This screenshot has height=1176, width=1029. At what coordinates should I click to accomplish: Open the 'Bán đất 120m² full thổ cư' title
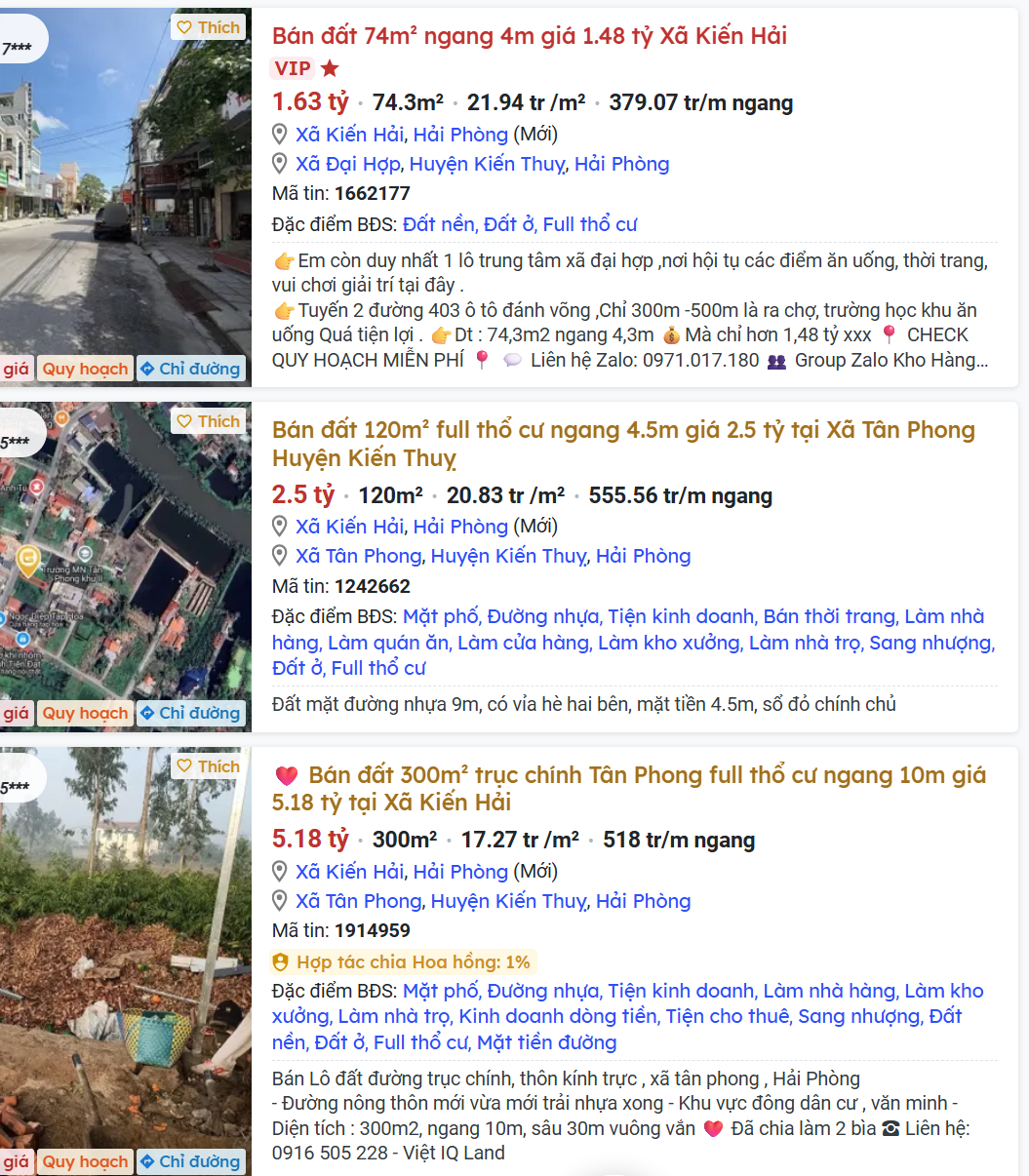click(x=622, y=430)
